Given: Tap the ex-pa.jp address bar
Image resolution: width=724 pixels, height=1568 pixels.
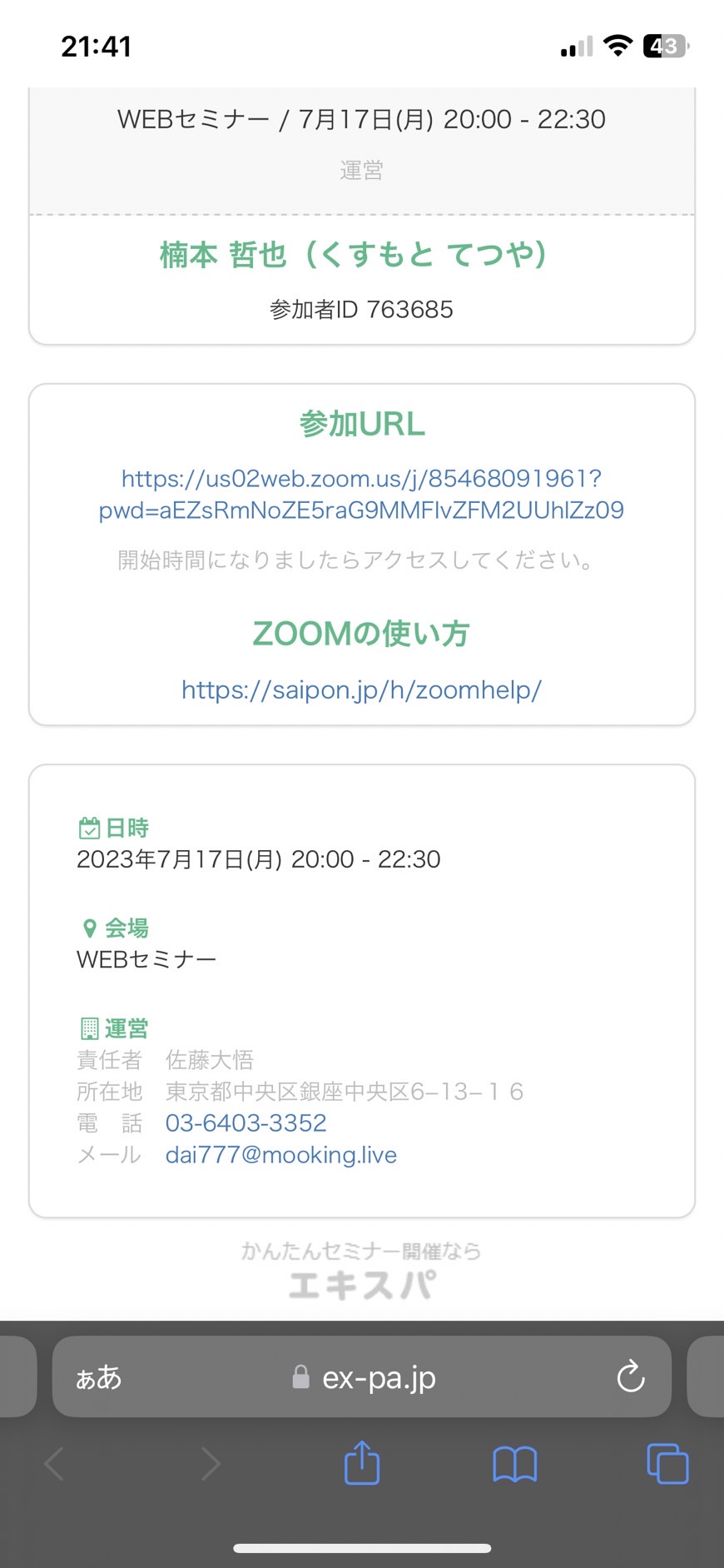Looking at the screenshot, I should (x=362, y=1377).
